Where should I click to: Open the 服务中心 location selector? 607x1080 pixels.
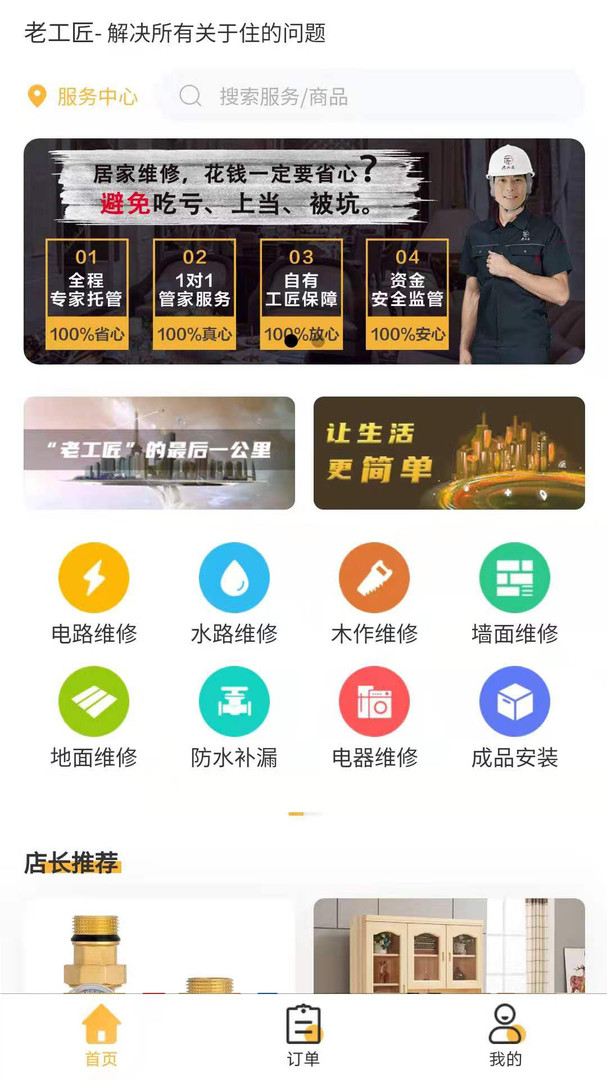pos(82,97)
